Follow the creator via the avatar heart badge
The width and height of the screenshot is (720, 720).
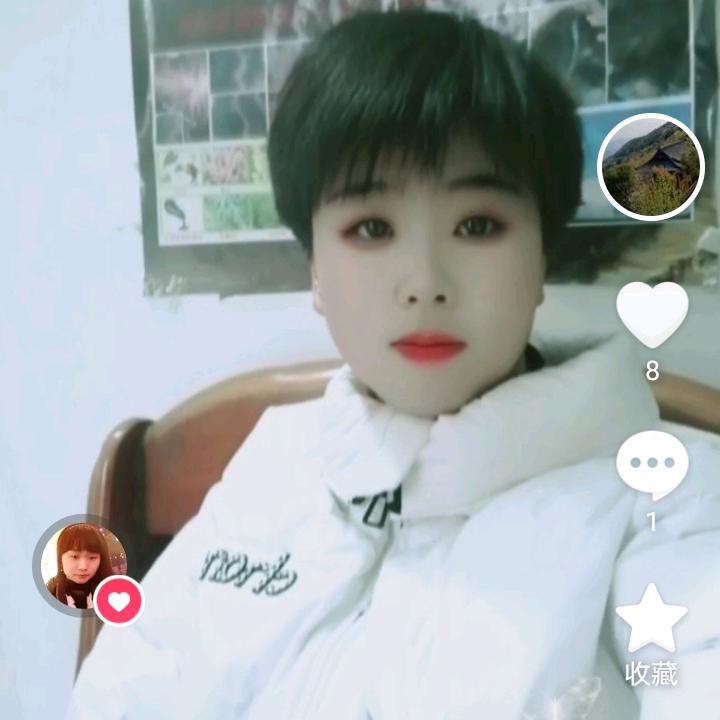click(119, 601)
